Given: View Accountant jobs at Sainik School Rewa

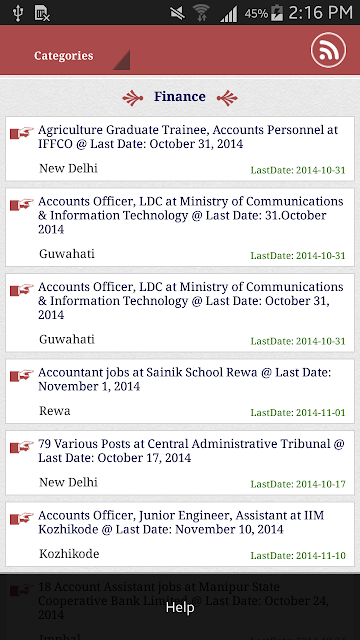Looking at the screenshot, I should [180, 391].
